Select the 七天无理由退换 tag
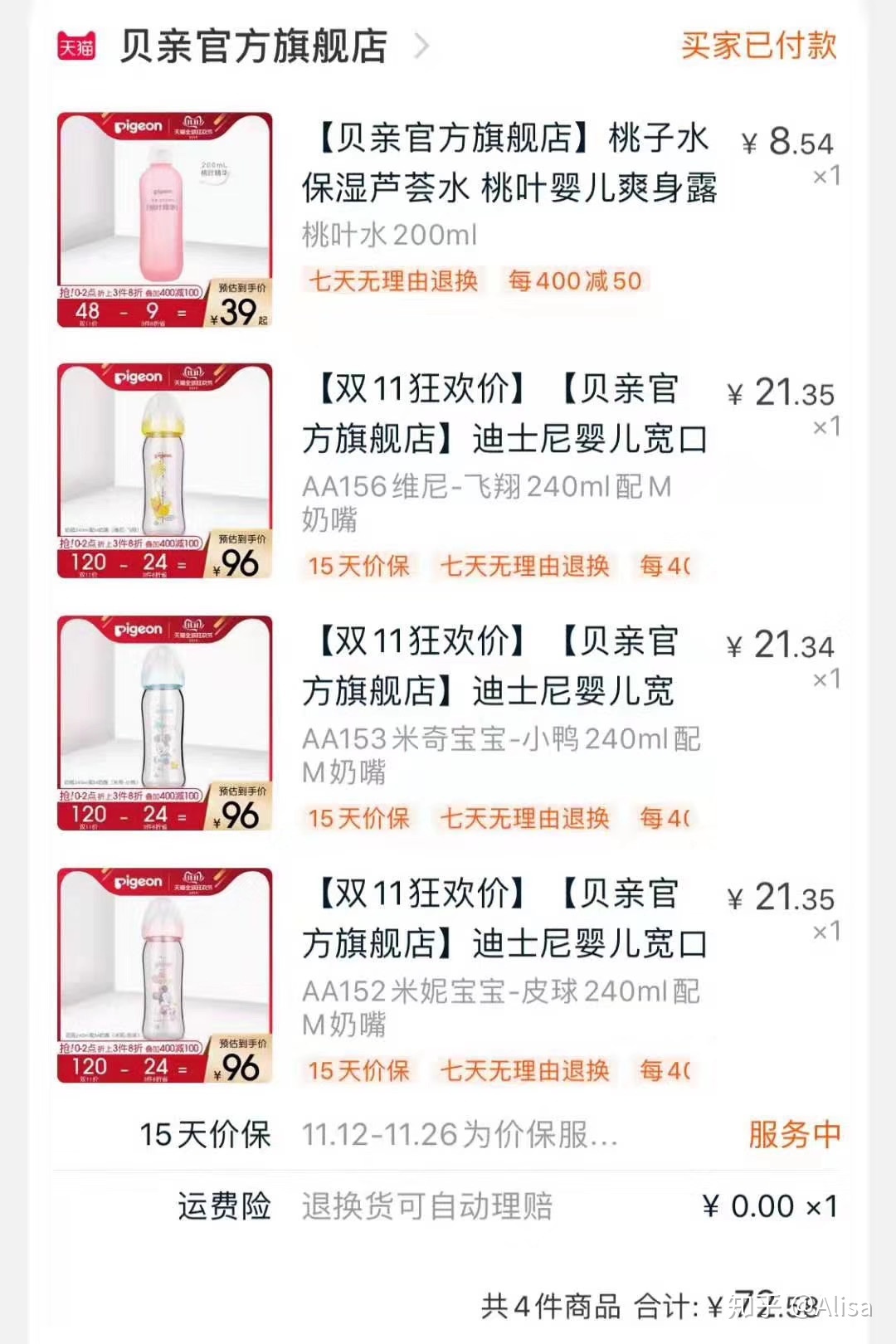This screenshot has width=896, height=1344. pyautogui.click(x=392, y=283)
